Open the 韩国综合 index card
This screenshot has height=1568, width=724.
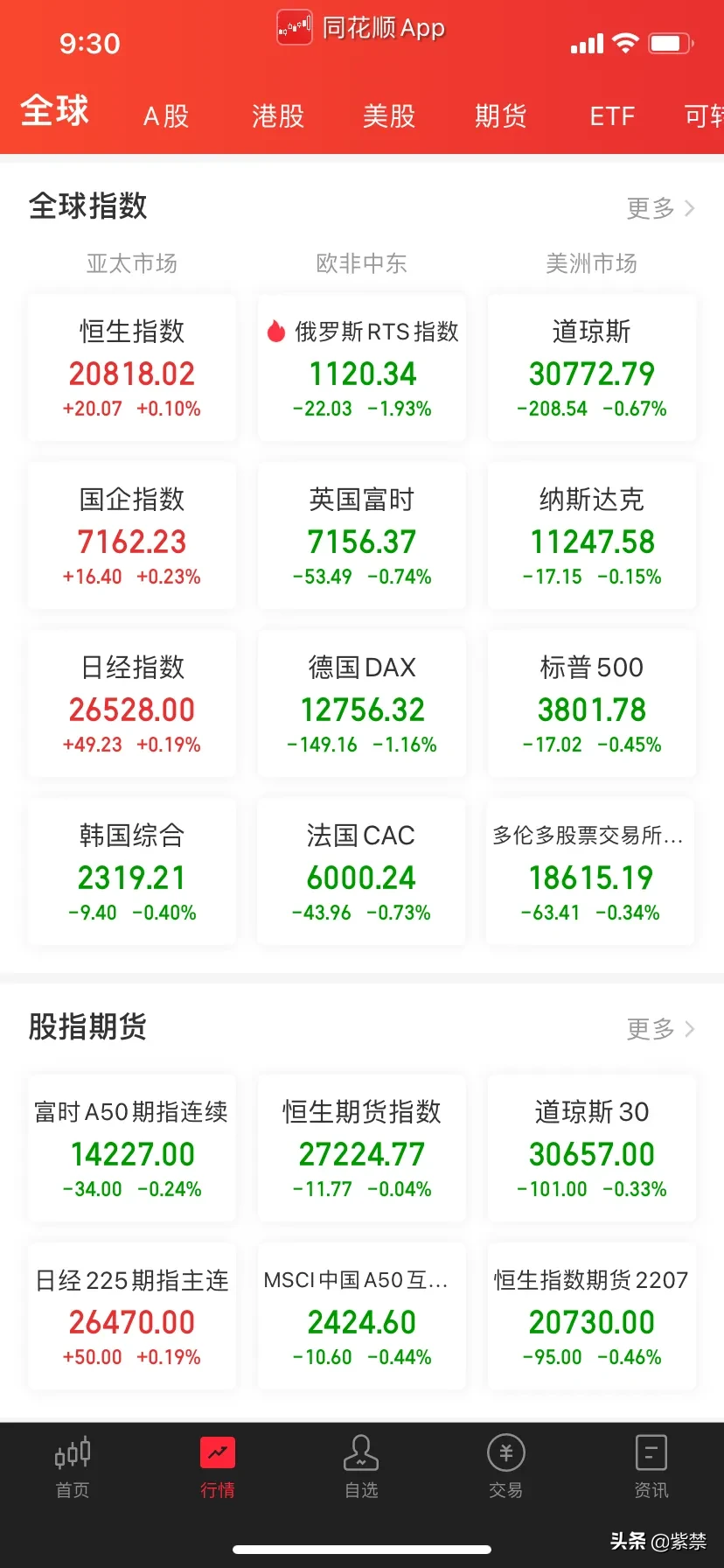132,872
